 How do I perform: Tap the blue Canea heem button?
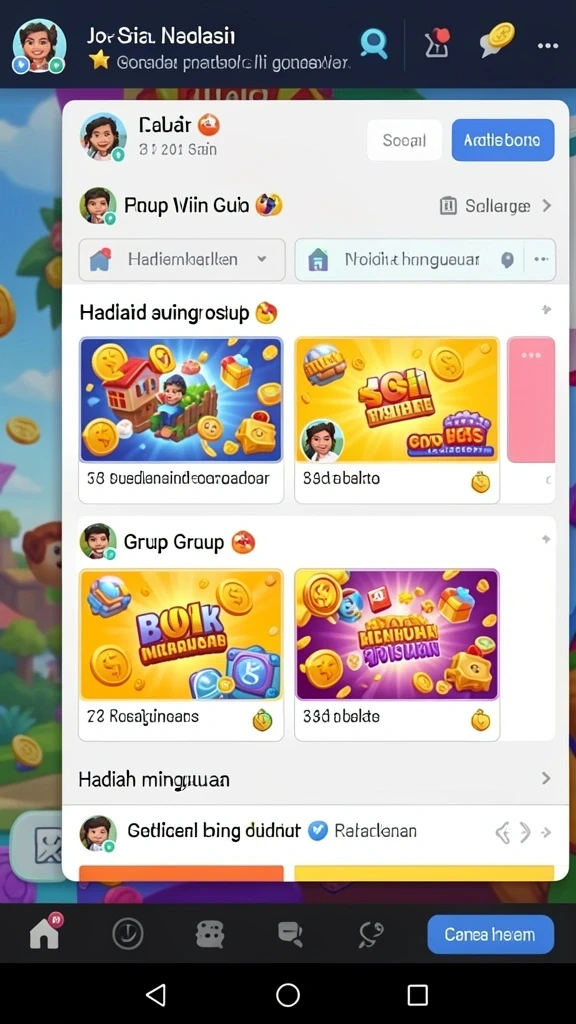tap(490, 935)
